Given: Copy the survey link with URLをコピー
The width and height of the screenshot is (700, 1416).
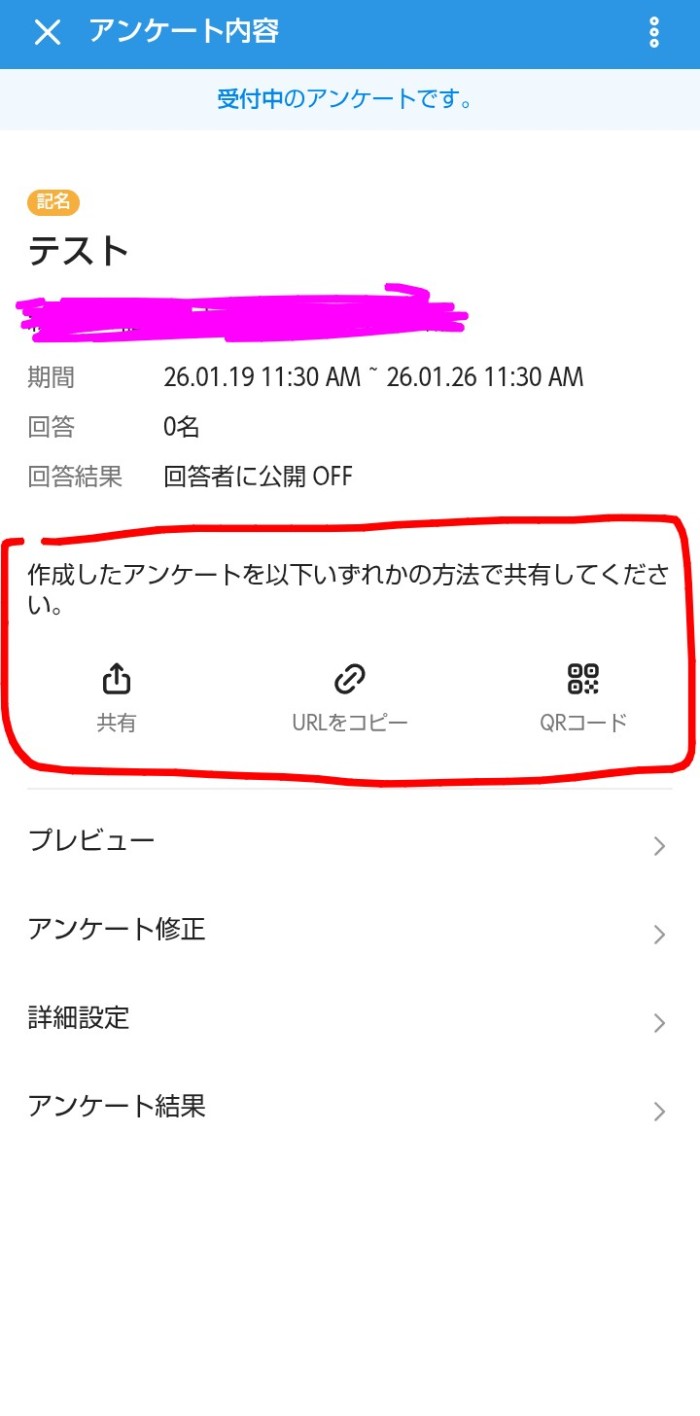Looking at the screenshot, I should [x=349, y=696].
